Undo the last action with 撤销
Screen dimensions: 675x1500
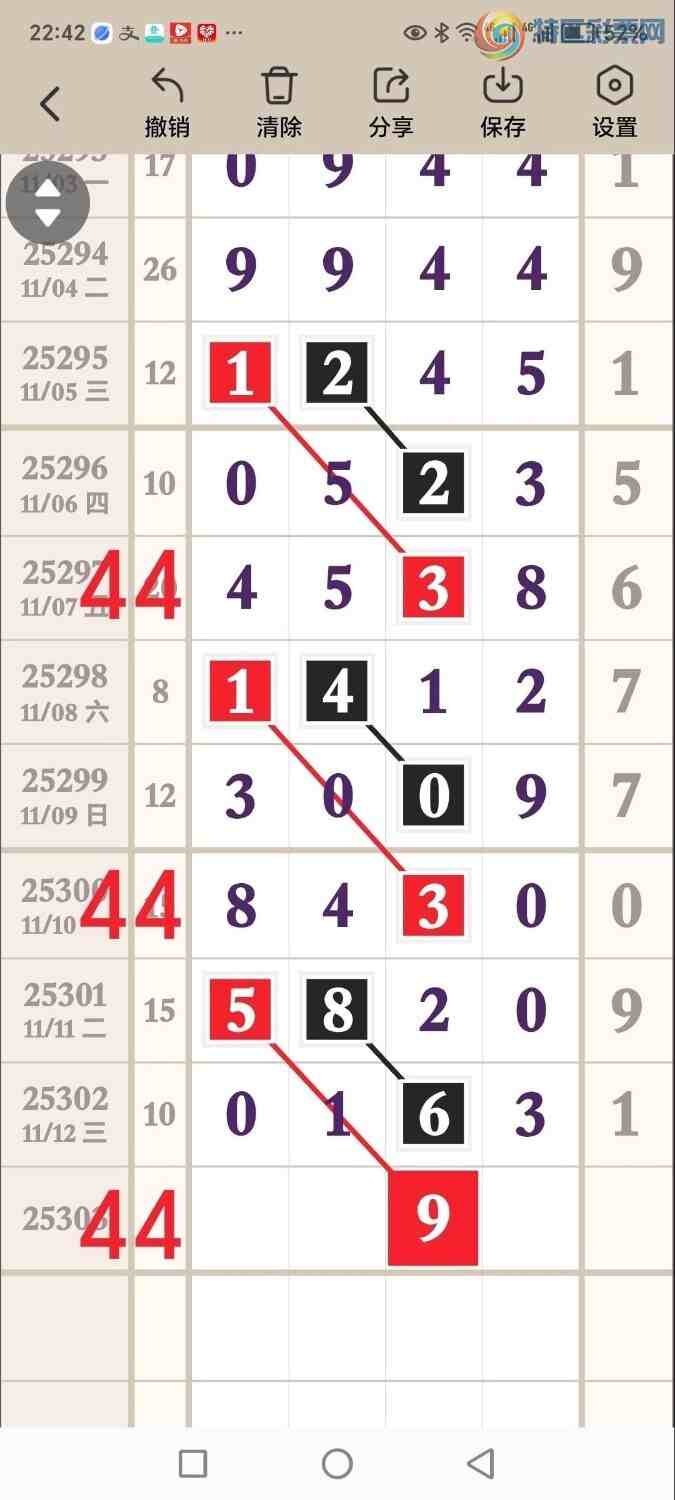pyautogui.click(x=167, y=102)
